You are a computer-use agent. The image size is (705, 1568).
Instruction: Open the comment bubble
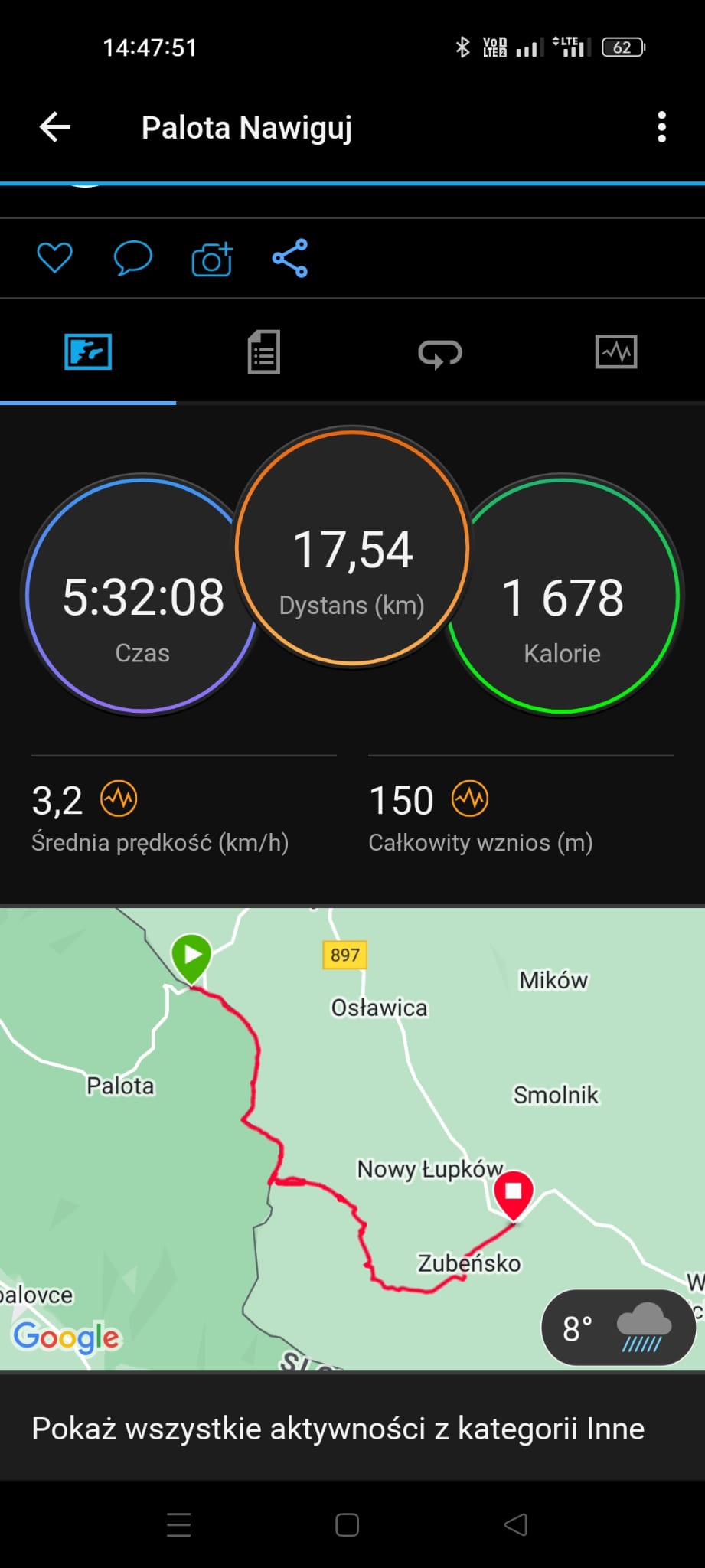coord(132,258)
